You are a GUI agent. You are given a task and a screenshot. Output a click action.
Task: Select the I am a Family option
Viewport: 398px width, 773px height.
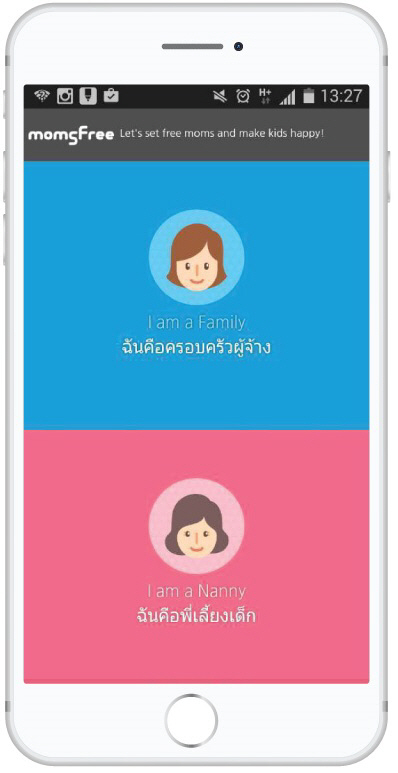pyautogui.click(x=196, y=295)
